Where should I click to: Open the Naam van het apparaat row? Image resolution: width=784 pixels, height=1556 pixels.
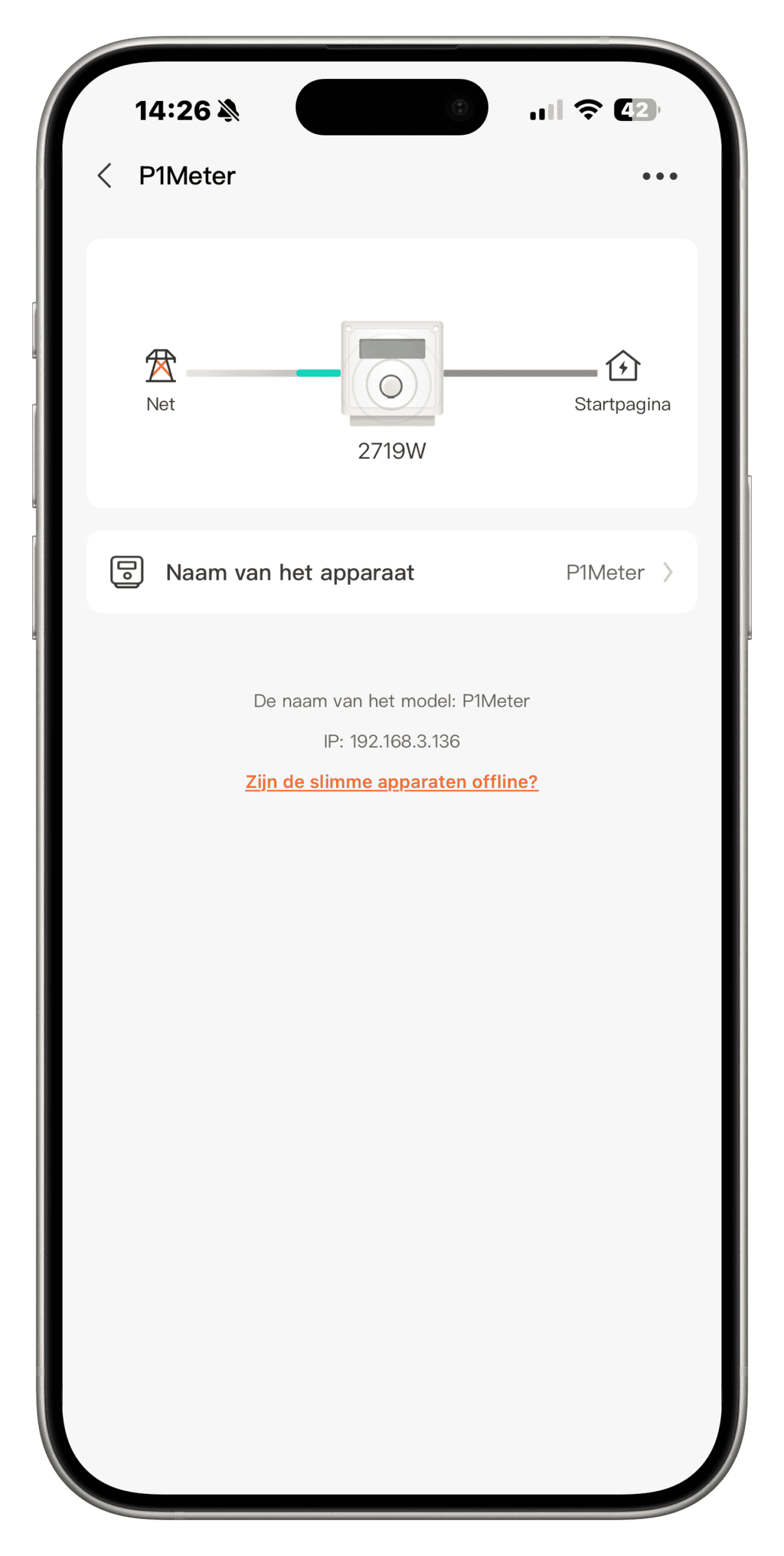point(391,572)
